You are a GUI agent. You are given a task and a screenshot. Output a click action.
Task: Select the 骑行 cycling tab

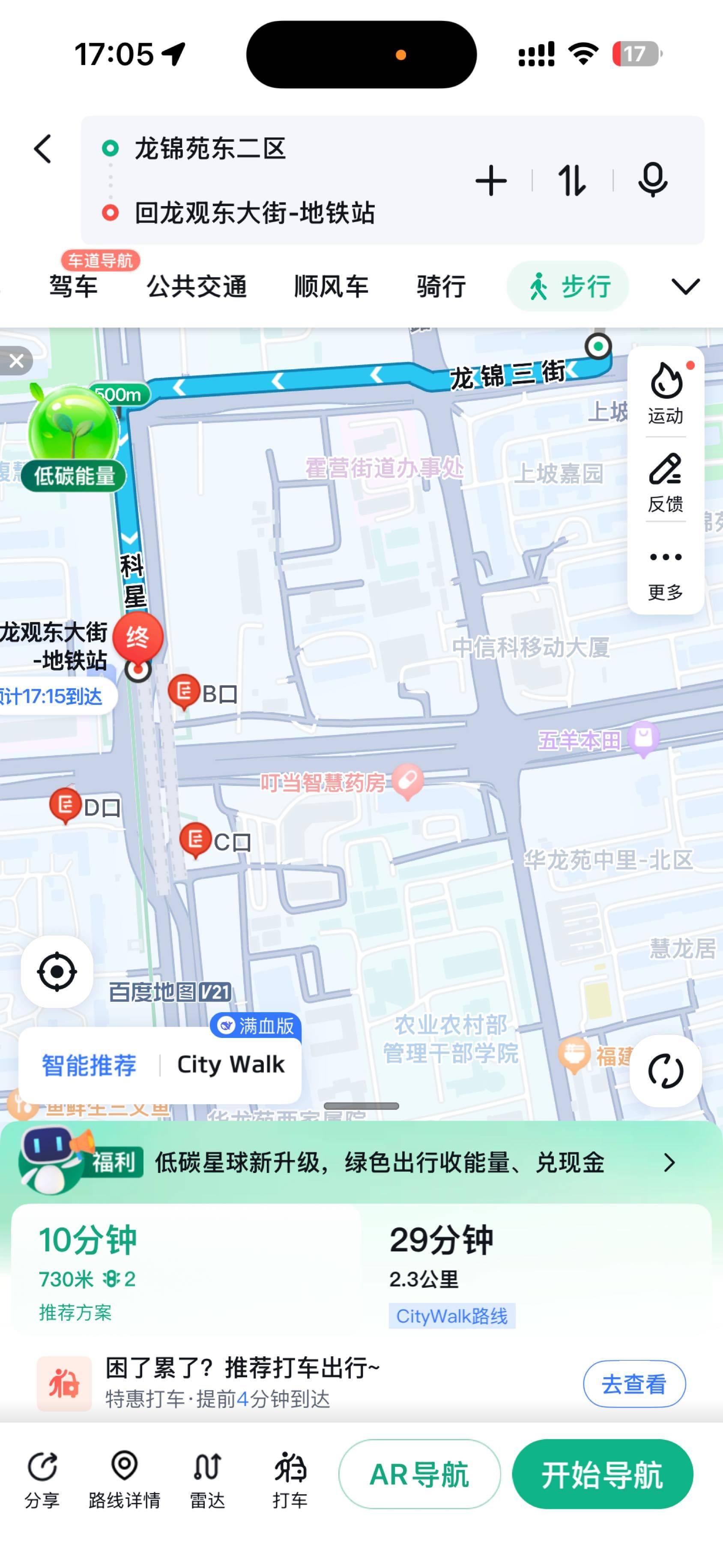pos(441,286)
